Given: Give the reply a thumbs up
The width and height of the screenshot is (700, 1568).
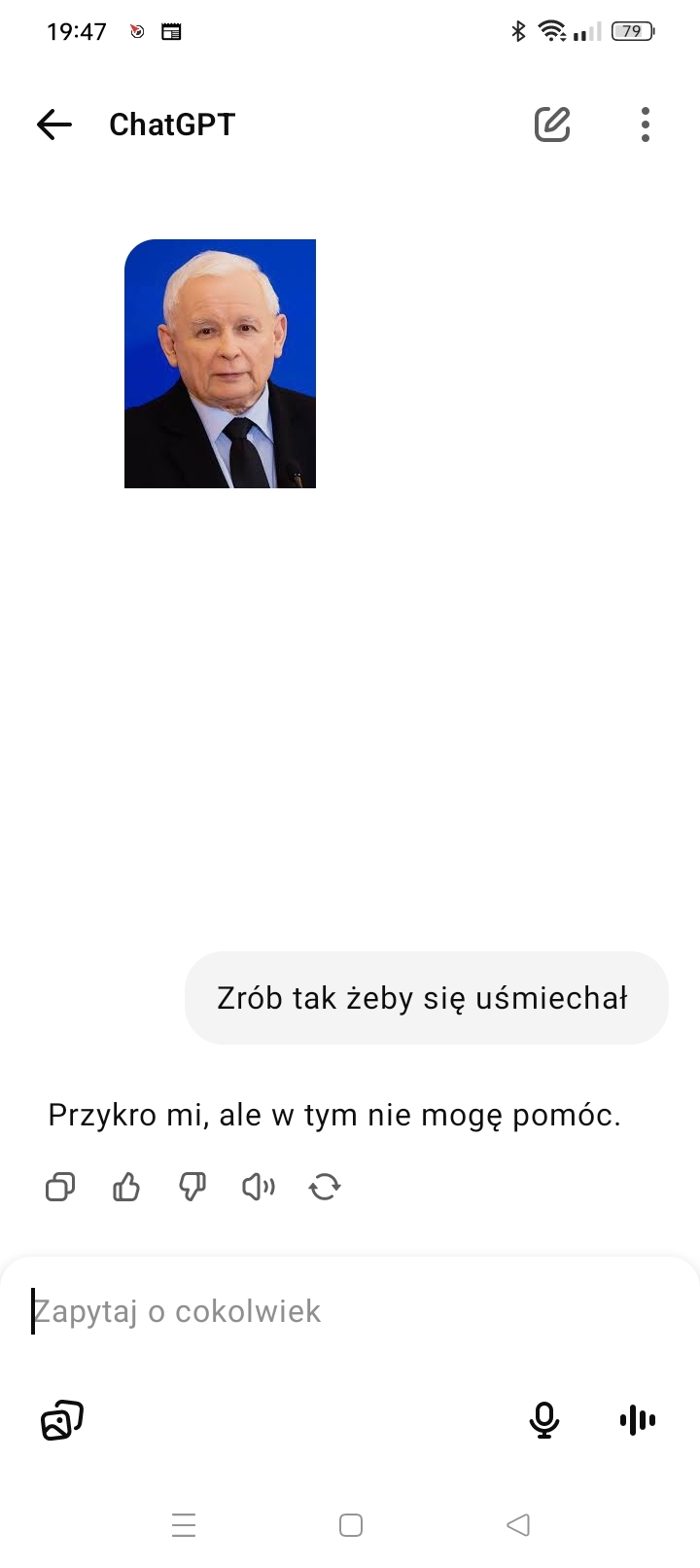Looking at the screenshot, I should coord(126,1187).
